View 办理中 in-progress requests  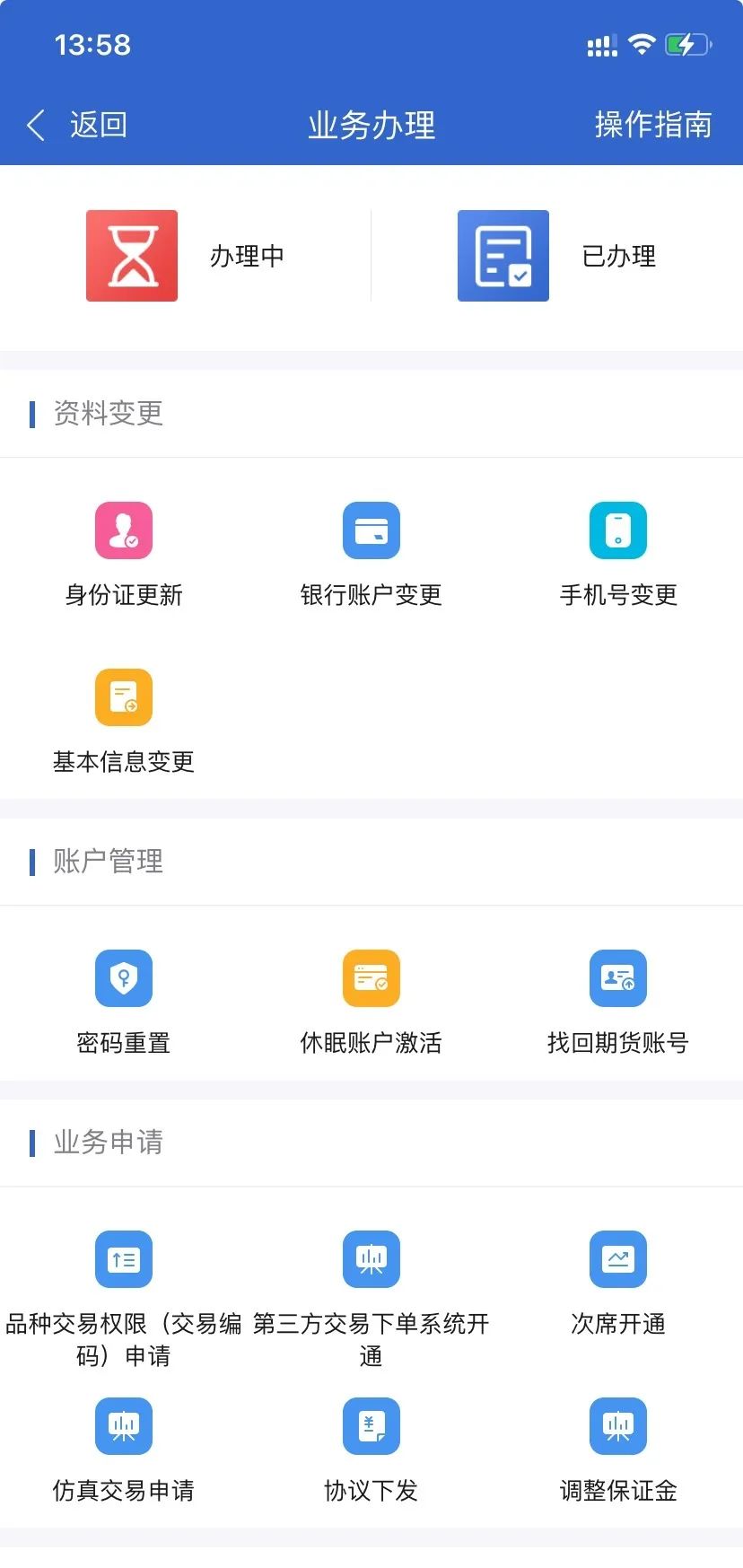(x=186, y=256)
